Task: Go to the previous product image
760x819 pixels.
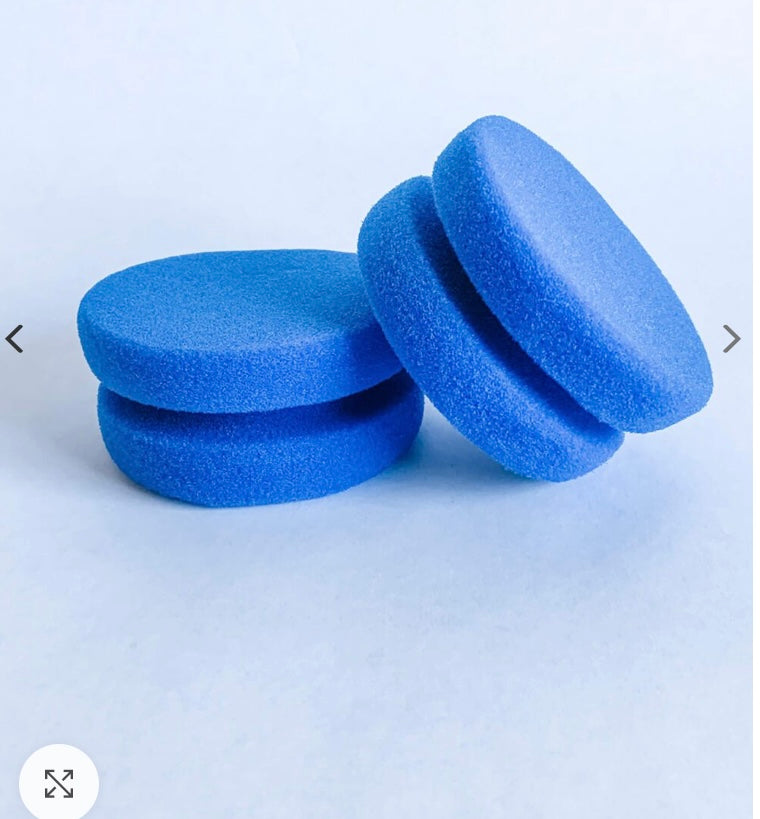Action: click(x=14, y=339)
